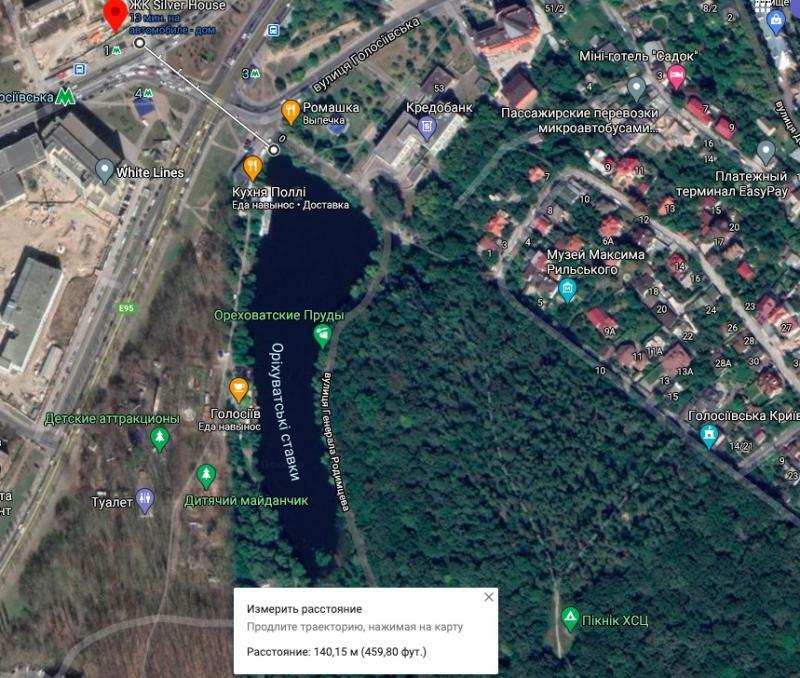This screenshot has height=678, width=800.
Task: Select the Голосіївська metro station icon
Action: 65,97
